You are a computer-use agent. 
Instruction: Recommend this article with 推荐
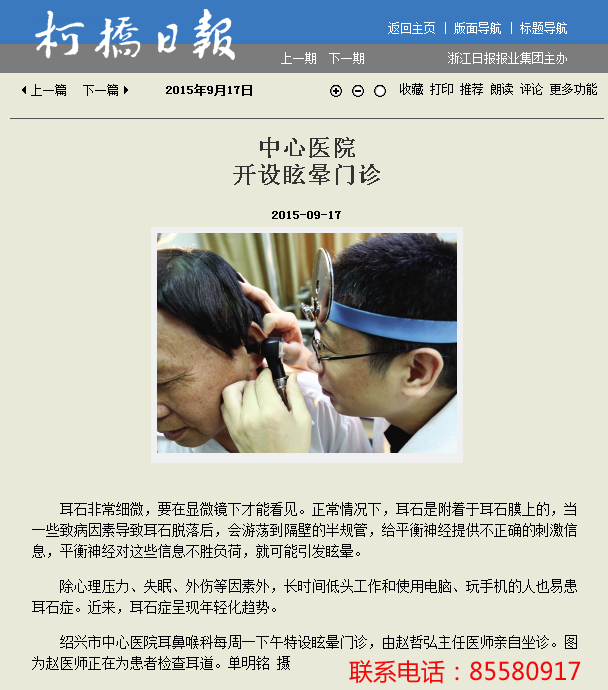[471, 90]
